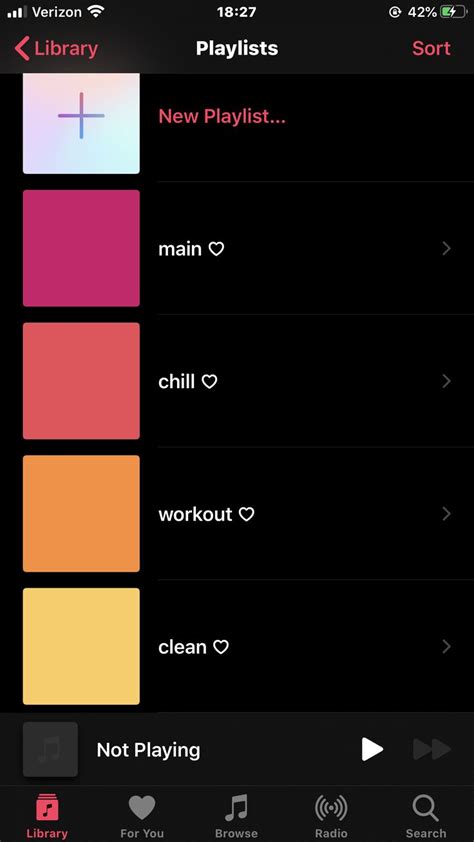
Task: Switch to the Browse tab
Action: pyautogui.click(x=236, y=816)
